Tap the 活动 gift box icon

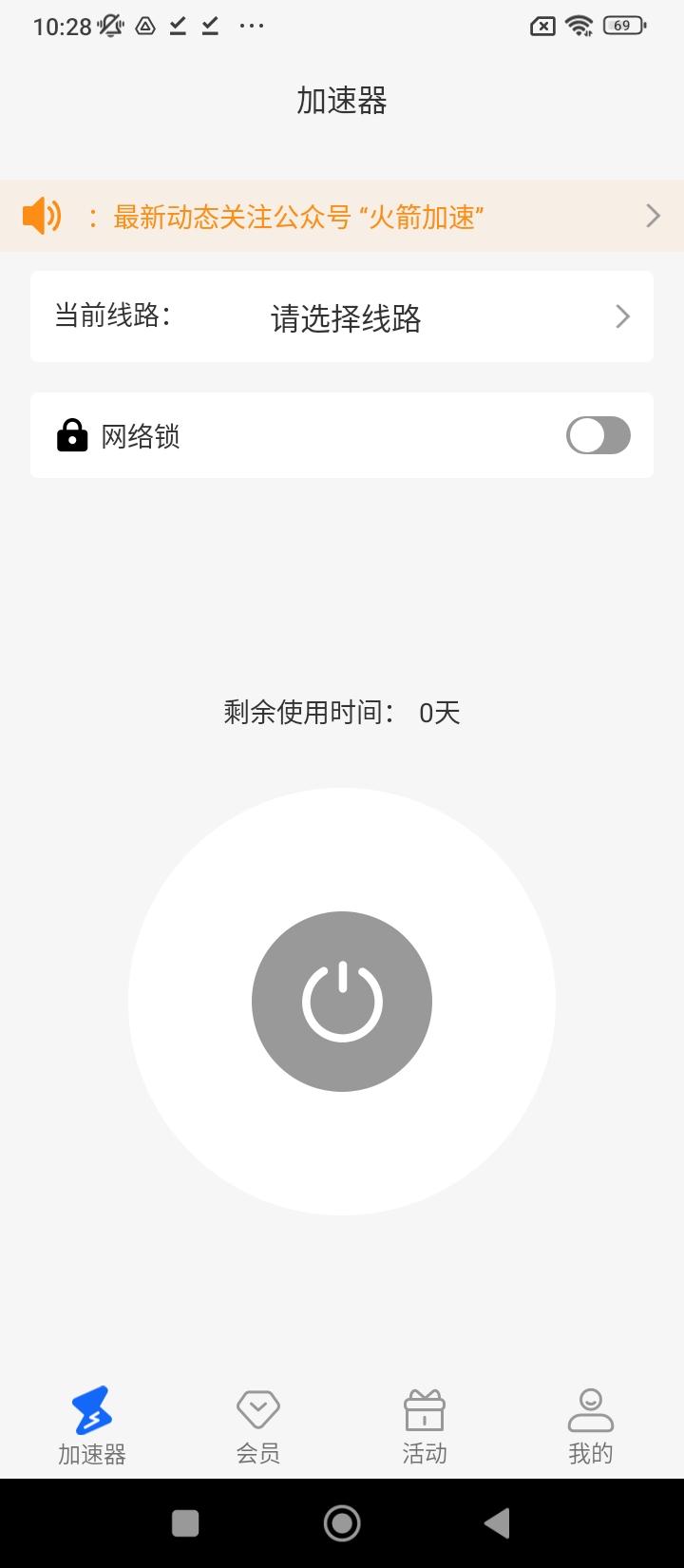(x=424, y=1409)
